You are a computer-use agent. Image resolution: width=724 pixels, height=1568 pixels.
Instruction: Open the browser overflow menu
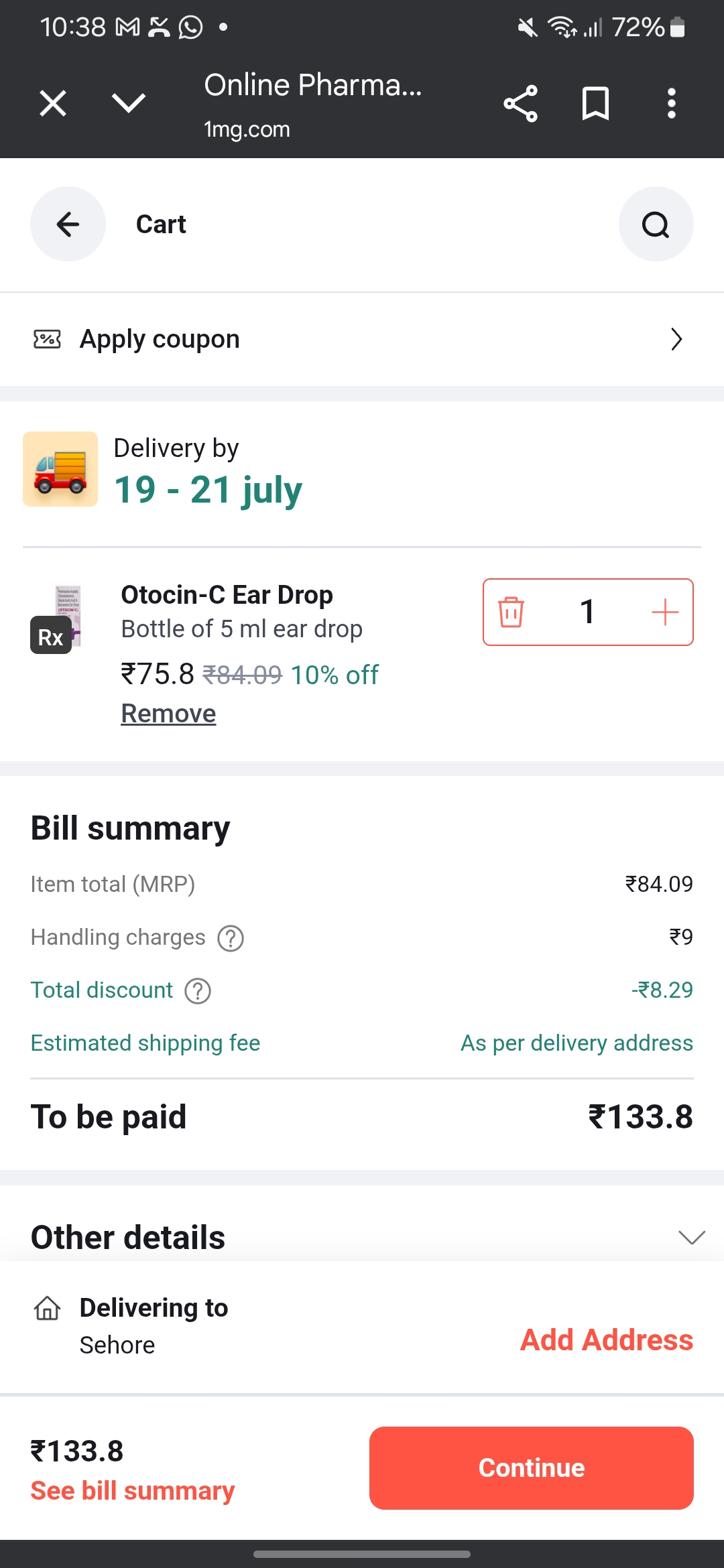pyautogui.click(x=671, y=103)
